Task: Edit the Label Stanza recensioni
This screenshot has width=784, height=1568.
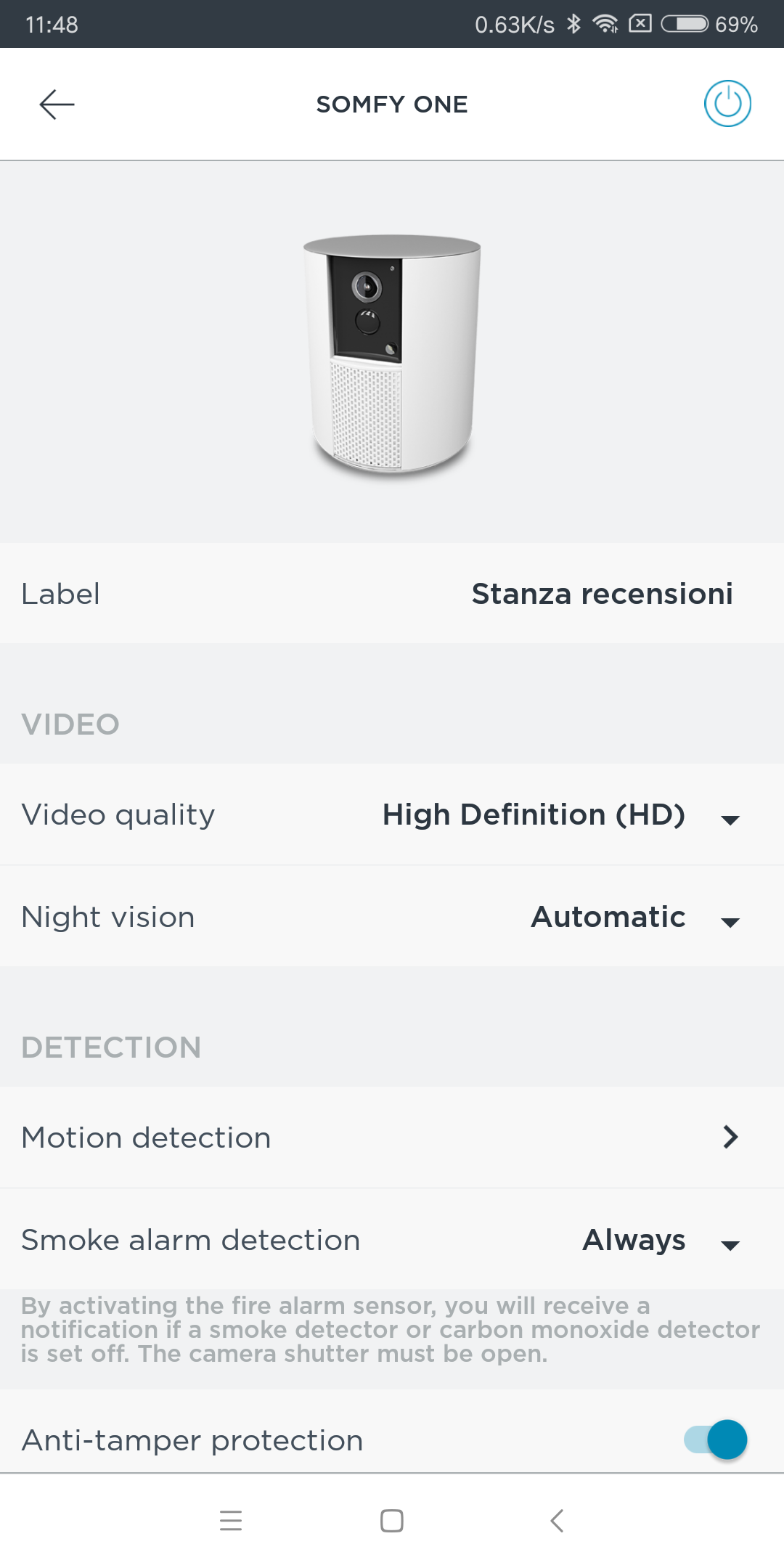Action: (x=392, y=594)
